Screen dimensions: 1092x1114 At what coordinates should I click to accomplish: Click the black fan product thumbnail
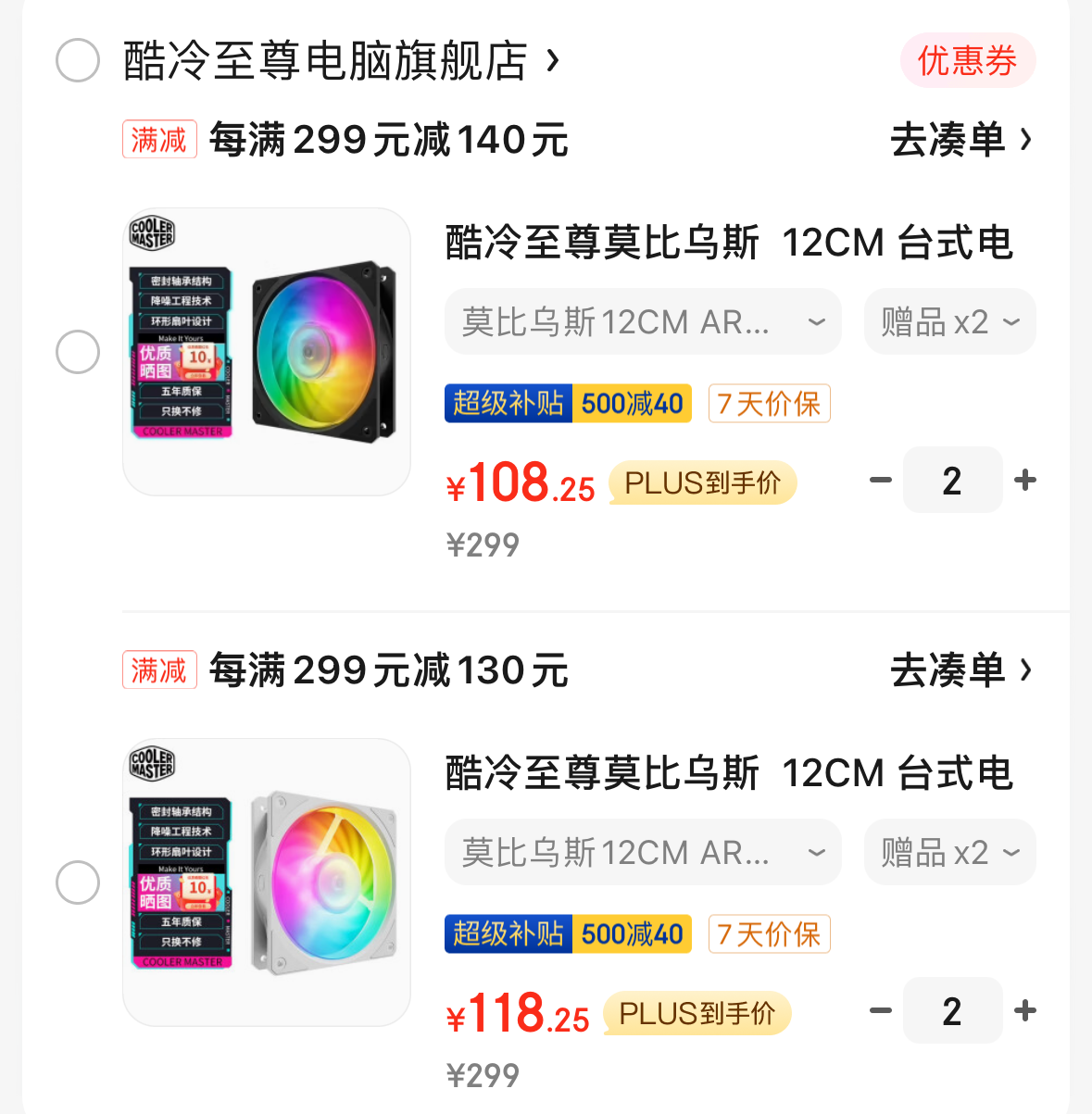coord(266,352)
